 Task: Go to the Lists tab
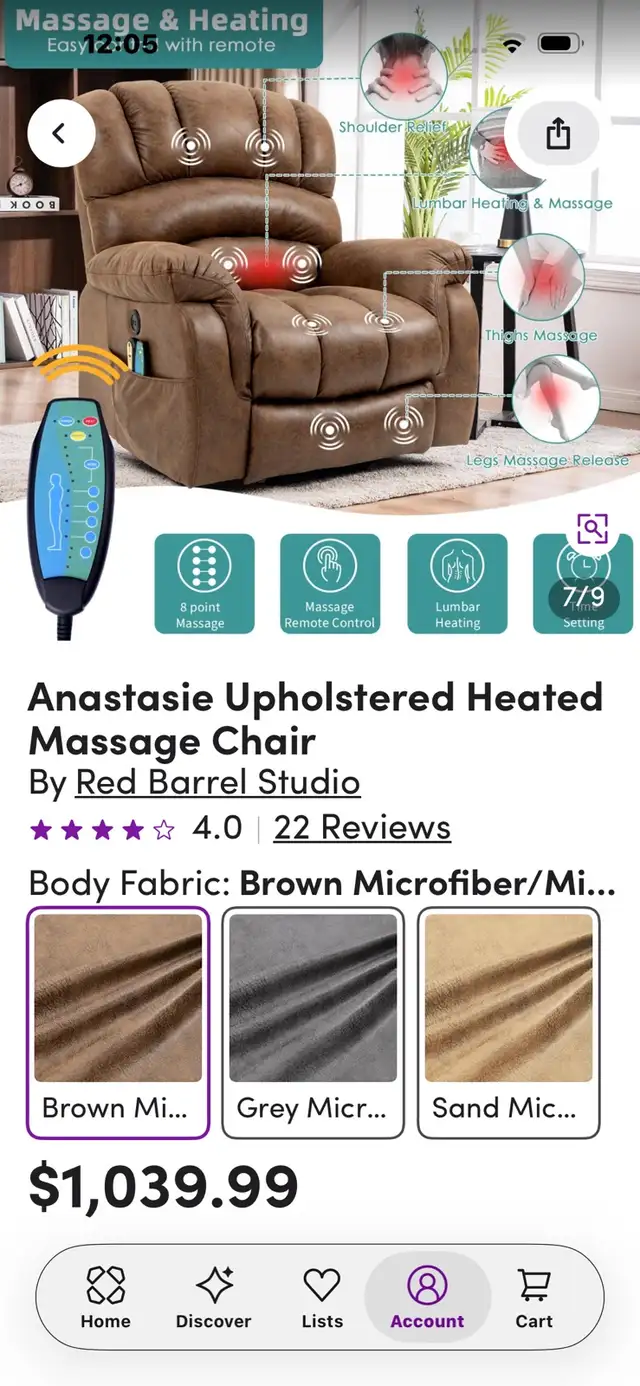click(x=322, y=1297)
